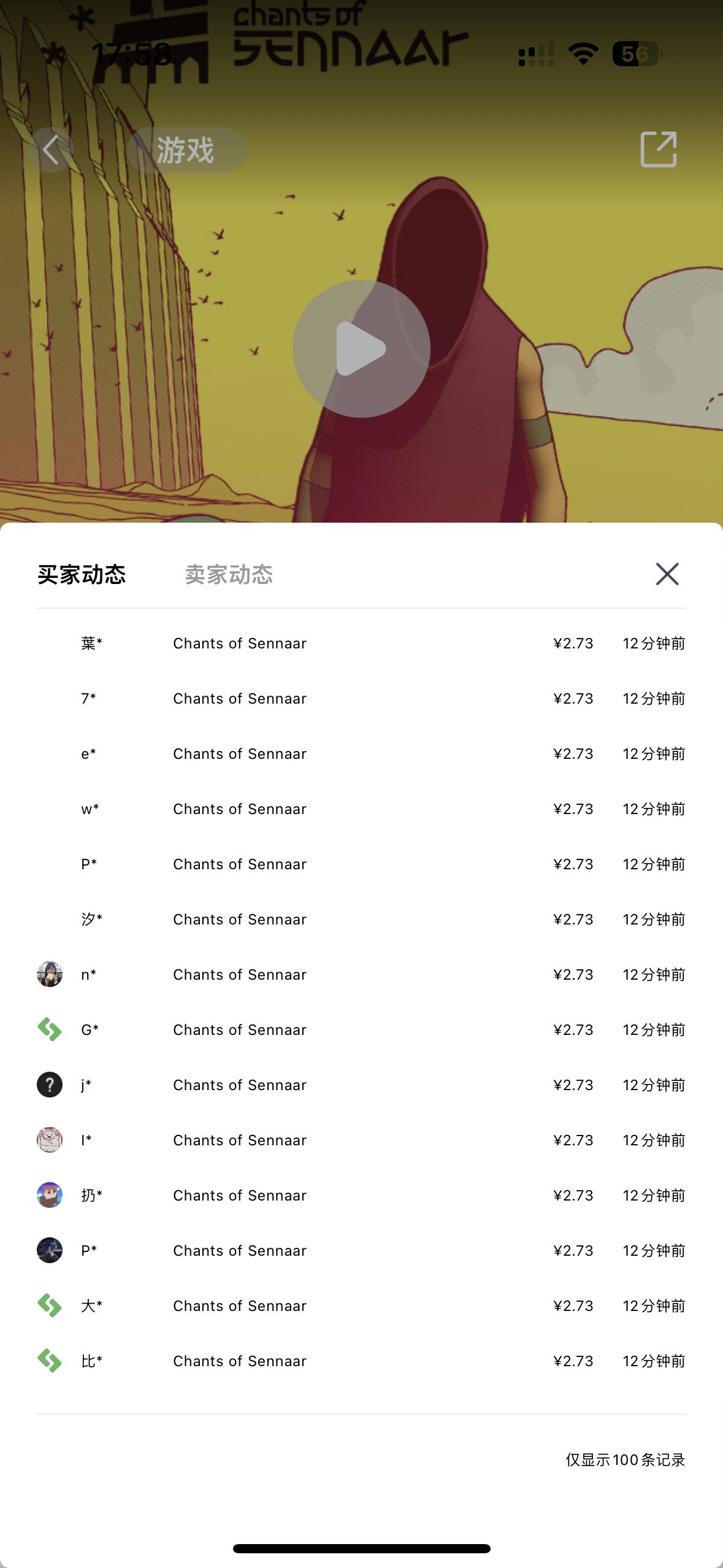Share this game page

coord(658,149)
